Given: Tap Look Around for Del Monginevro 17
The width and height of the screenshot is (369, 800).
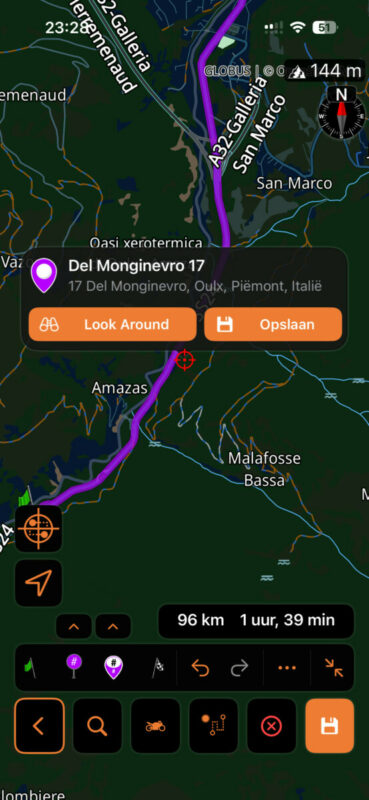Looking at the screenshot, I should 112,324.
